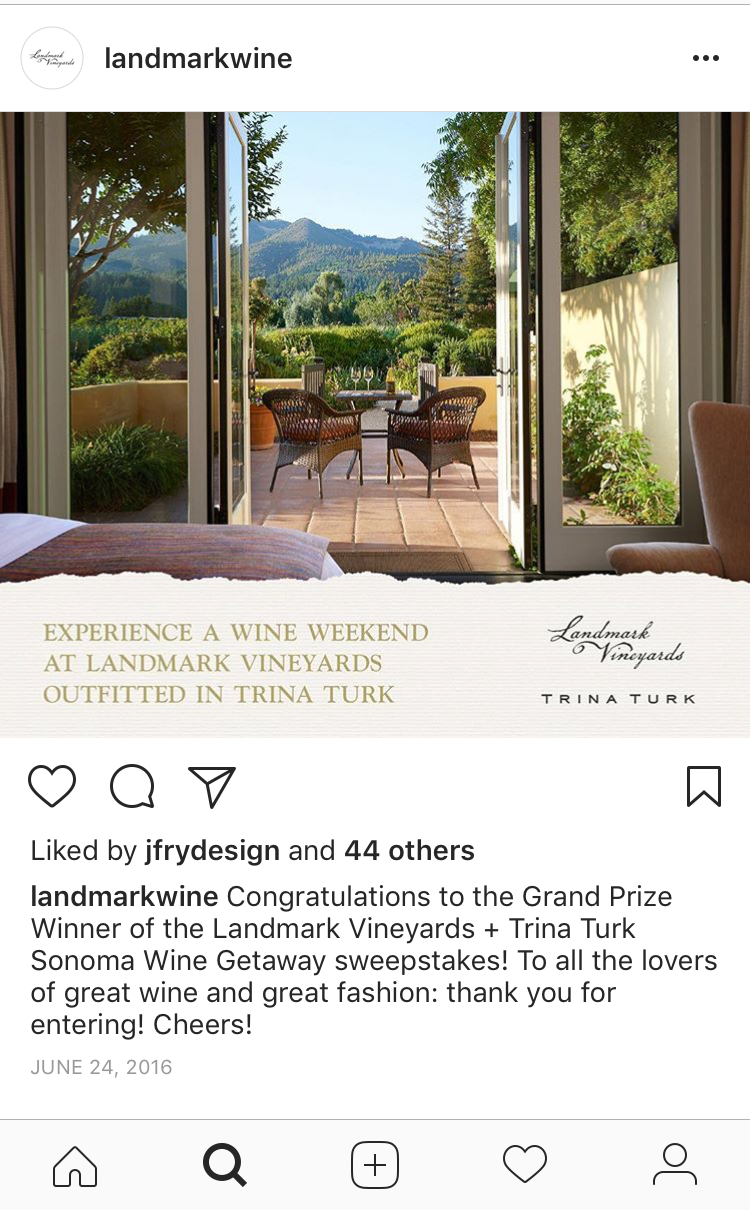
Task: Open jfrydesign's profile from the likes line
Action: [211, 851]
